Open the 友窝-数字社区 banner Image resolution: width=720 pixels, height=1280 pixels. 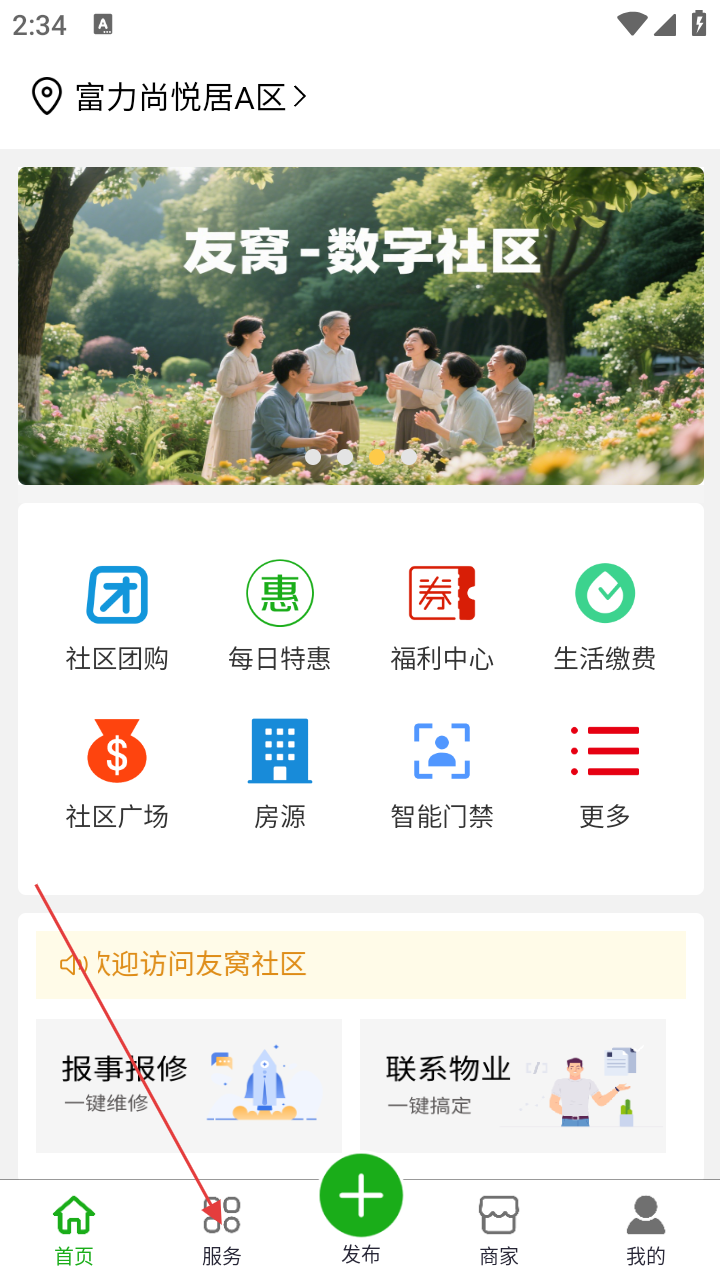pyautogui.click(x=360, y=325)
